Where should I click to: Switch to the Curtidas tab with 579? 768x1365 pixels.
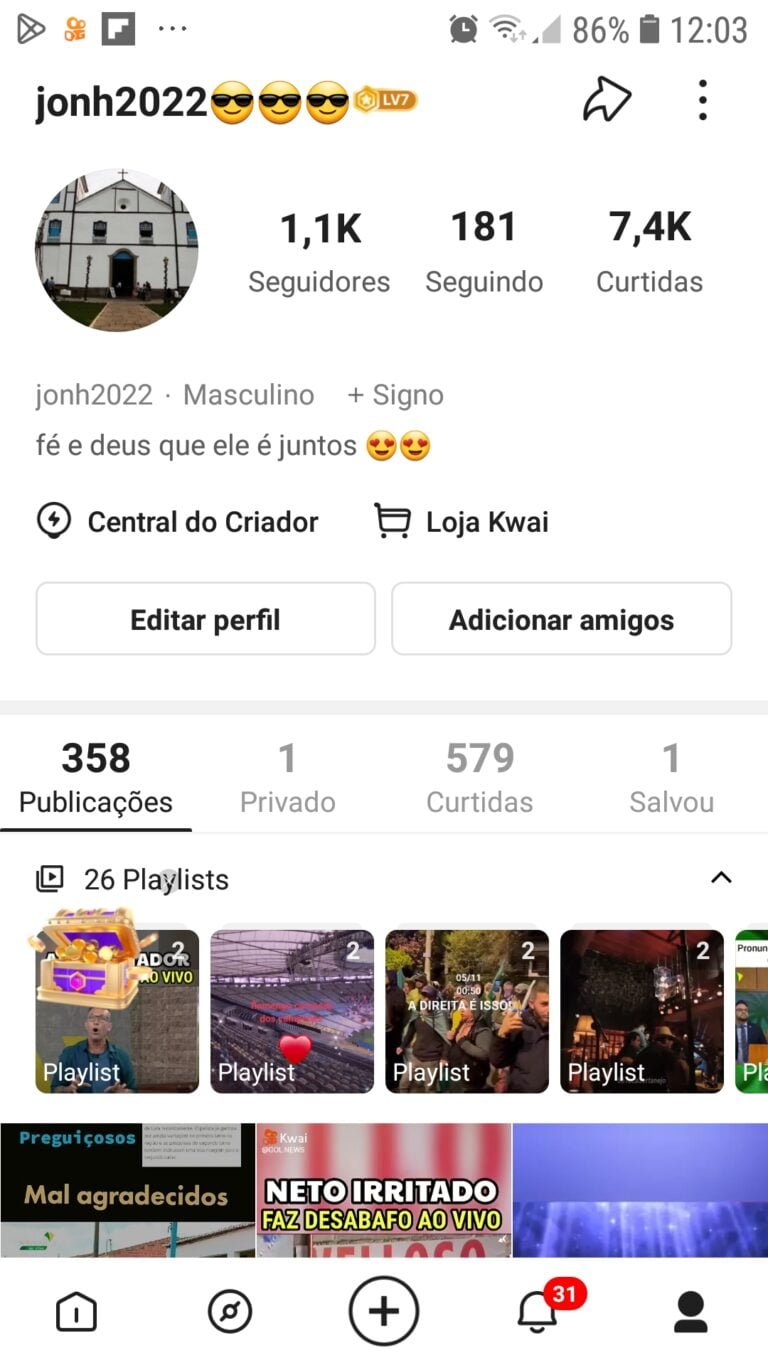(x=480, y=778)
